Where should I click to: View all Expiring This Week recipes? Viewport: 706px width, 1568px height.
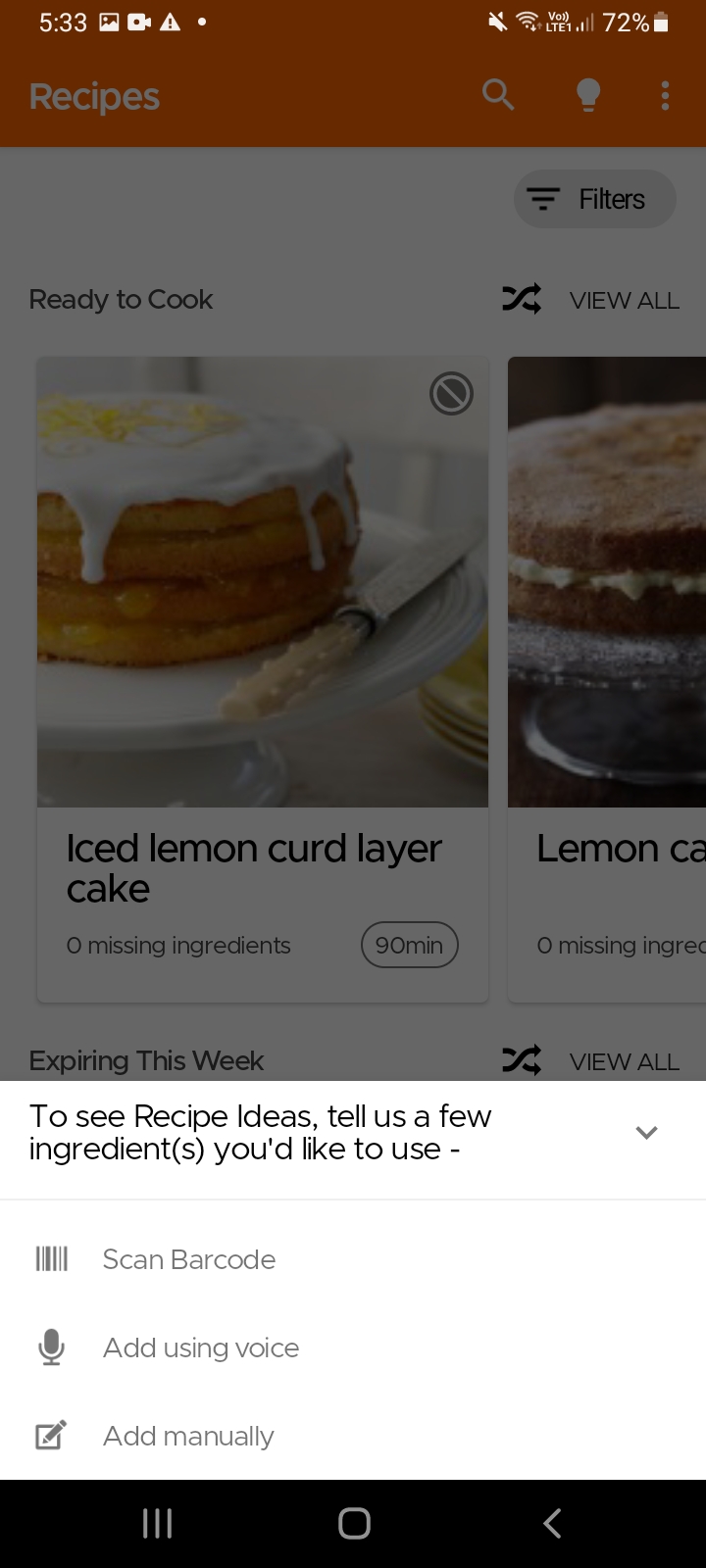[624, 1062]
